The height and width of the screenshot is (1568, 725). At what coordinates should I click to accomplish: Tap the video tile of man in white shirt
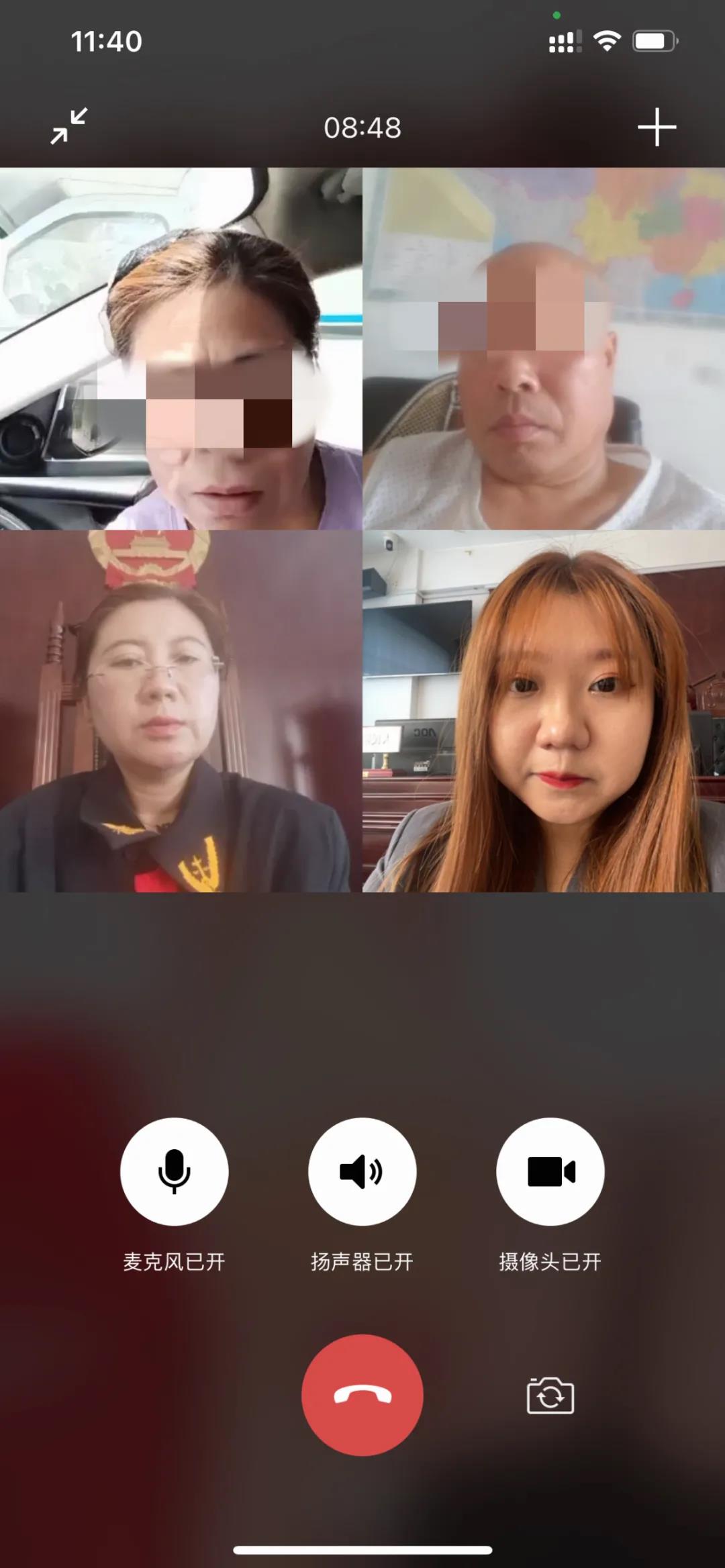544,348
